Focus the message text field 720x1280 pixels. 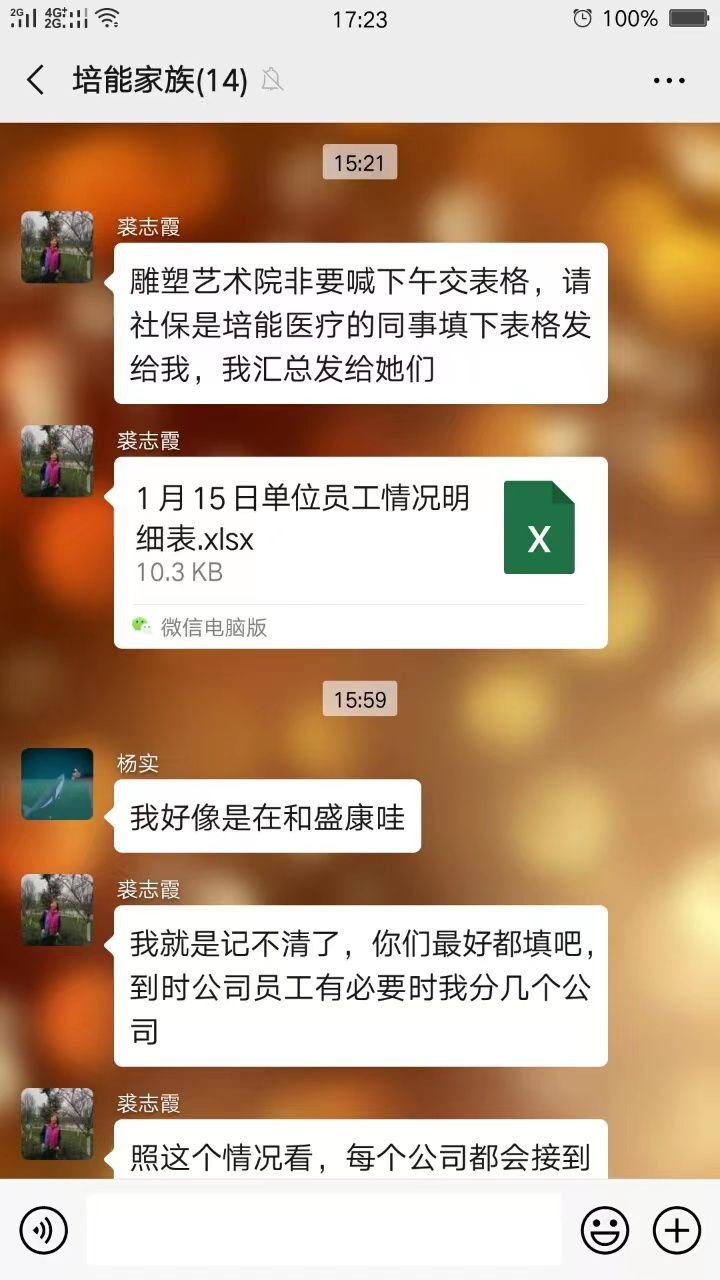[x=323, y=1229]
